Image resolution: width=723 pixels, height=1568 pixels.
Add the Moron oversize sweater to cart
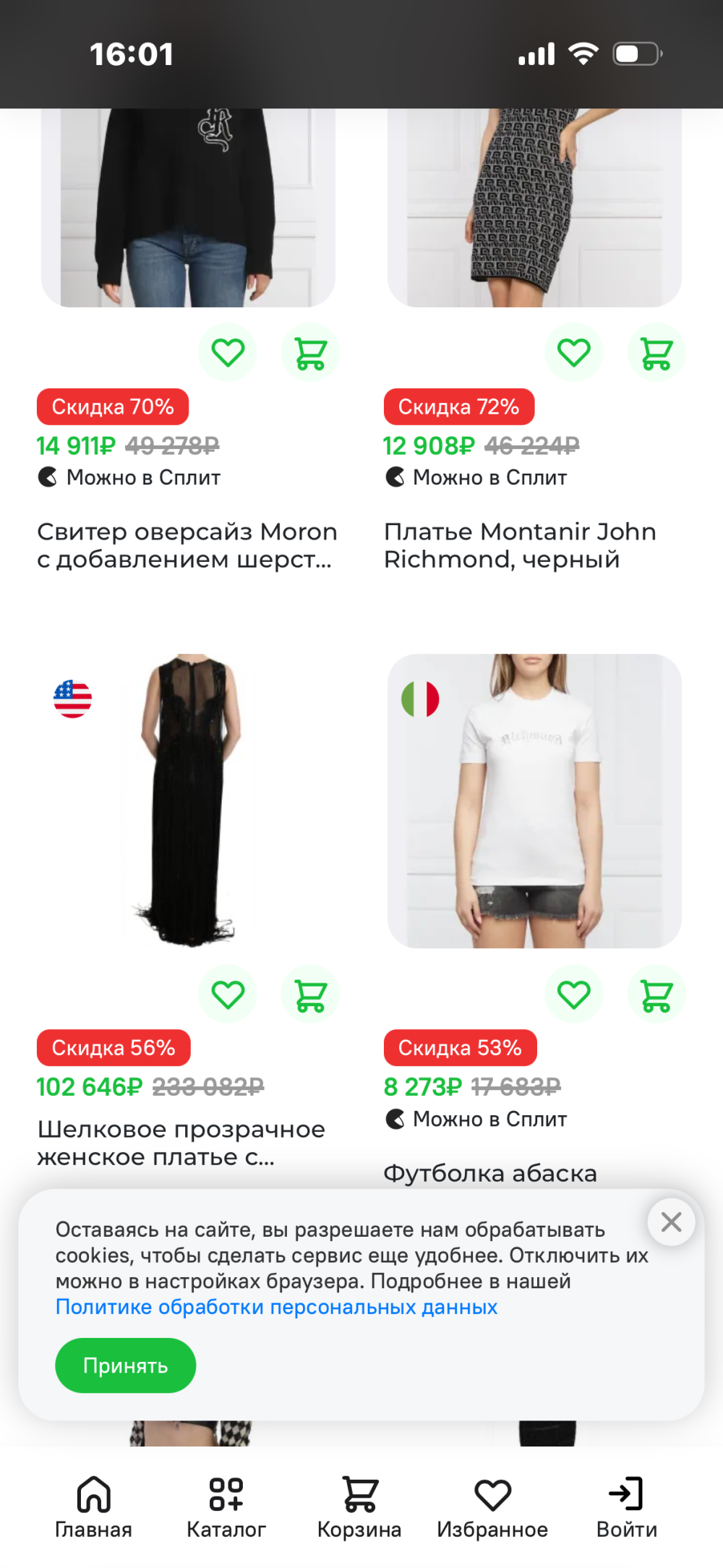click(310, 353)
